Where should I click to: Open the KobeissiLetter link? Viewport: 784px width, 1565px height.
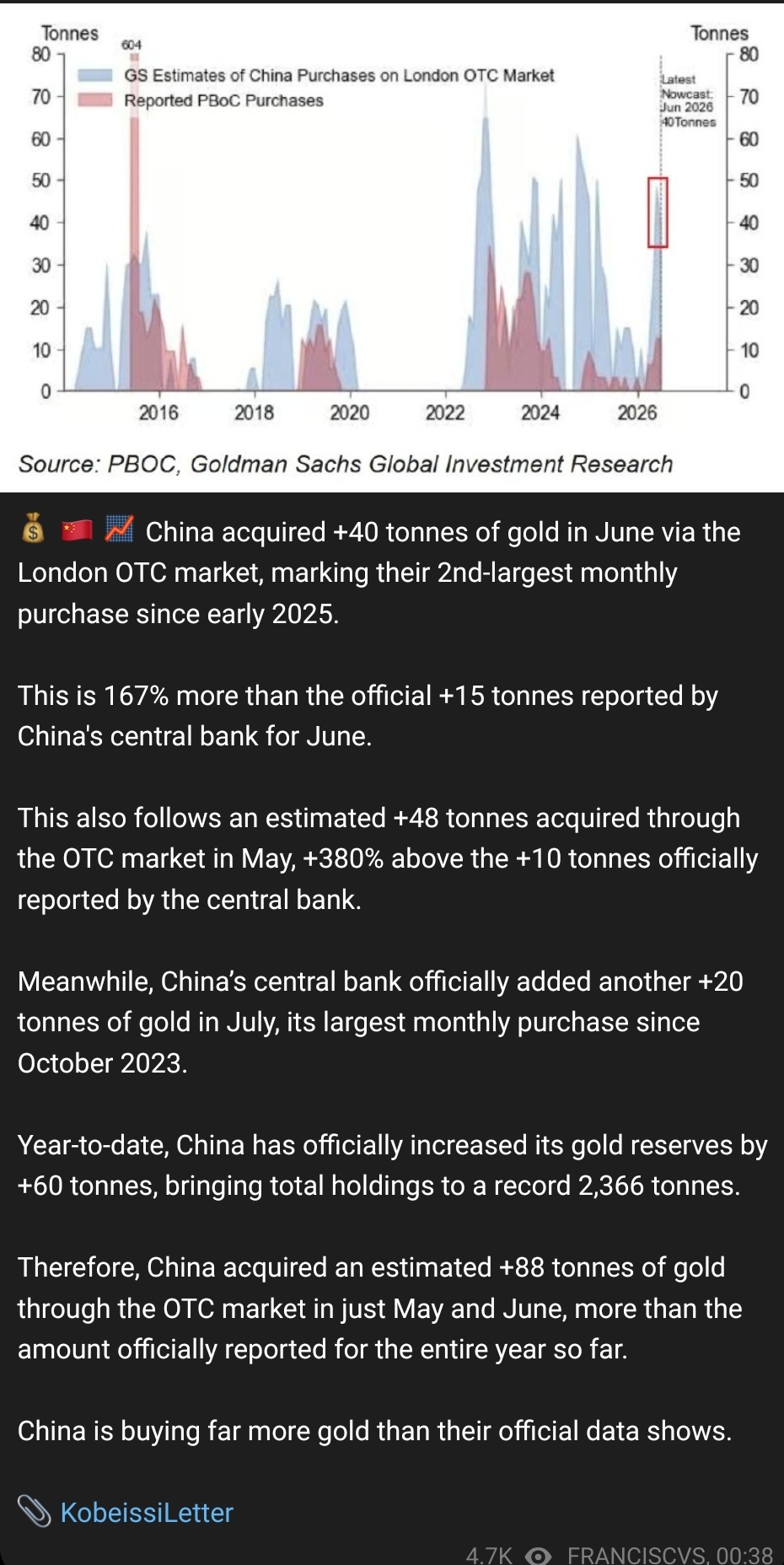[x=147, y=1513]
